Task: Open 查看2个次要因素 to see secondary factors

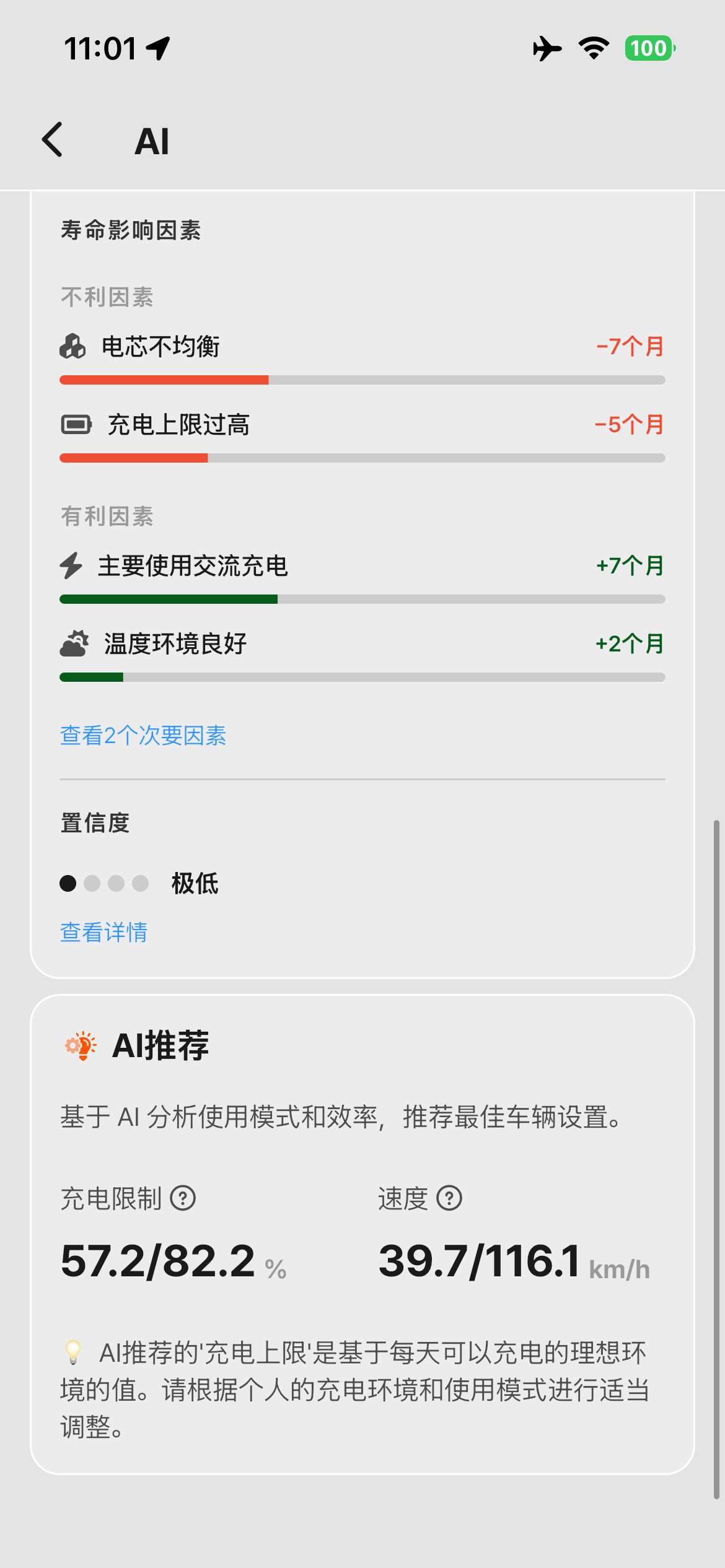Action: (143, 736)
